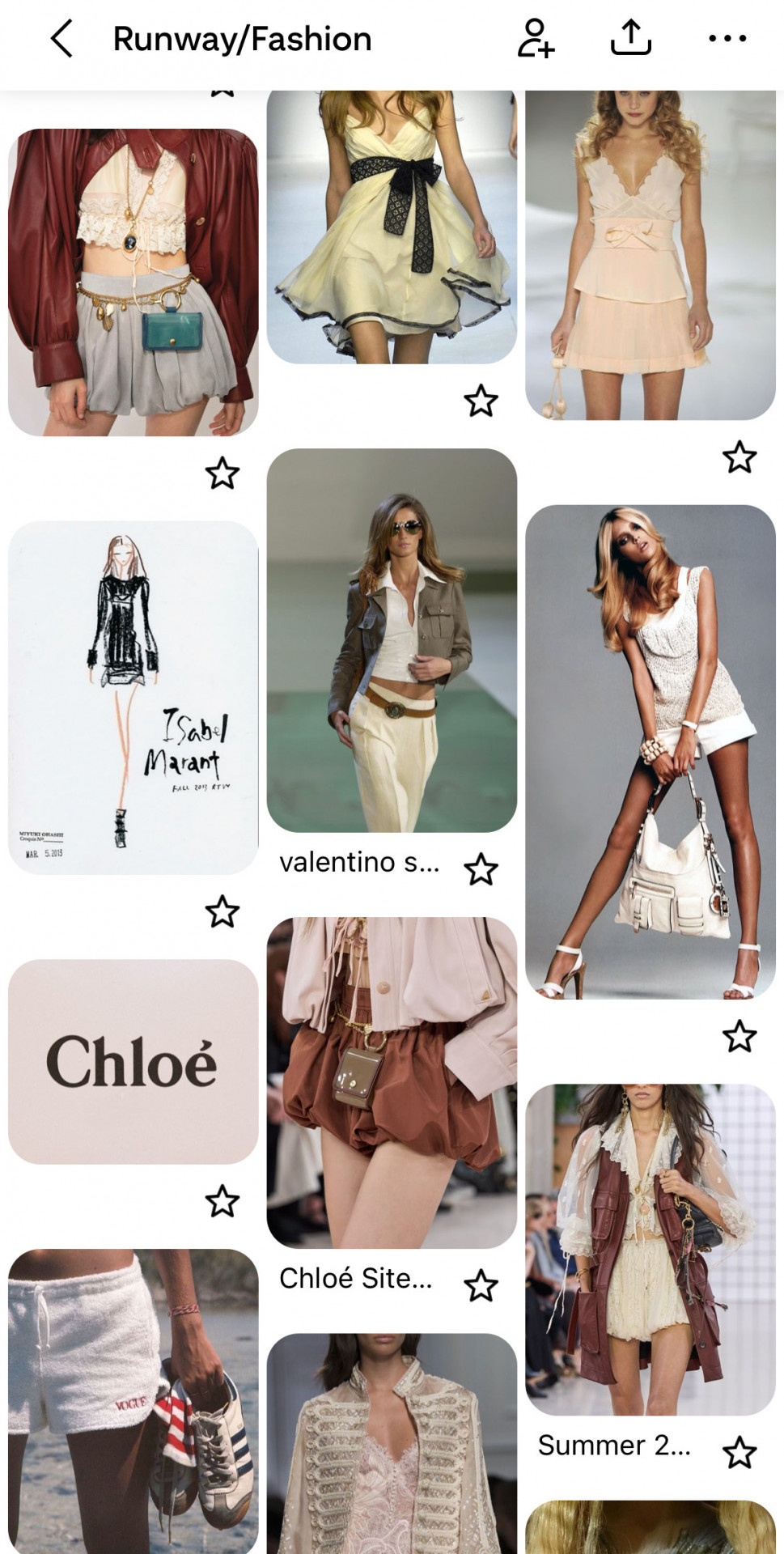The height and width of the screenshot is (1554, 784).
Task: Favorite the Chloé logo pin
Action: (x=222, y=1201)
